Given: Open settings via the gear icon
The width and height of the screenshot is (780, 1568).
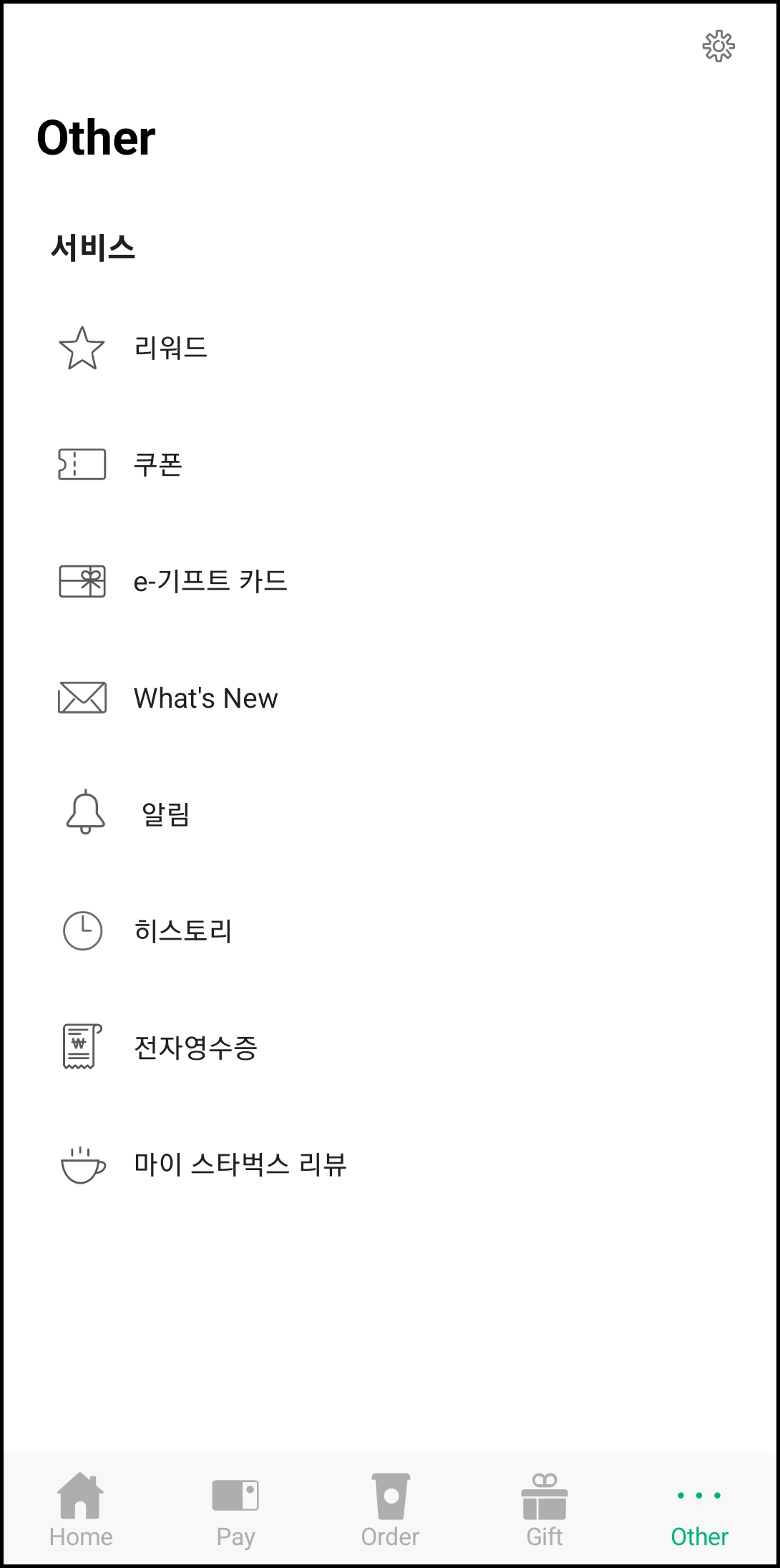Looking at the screenshot, I should tap(718, 47).
